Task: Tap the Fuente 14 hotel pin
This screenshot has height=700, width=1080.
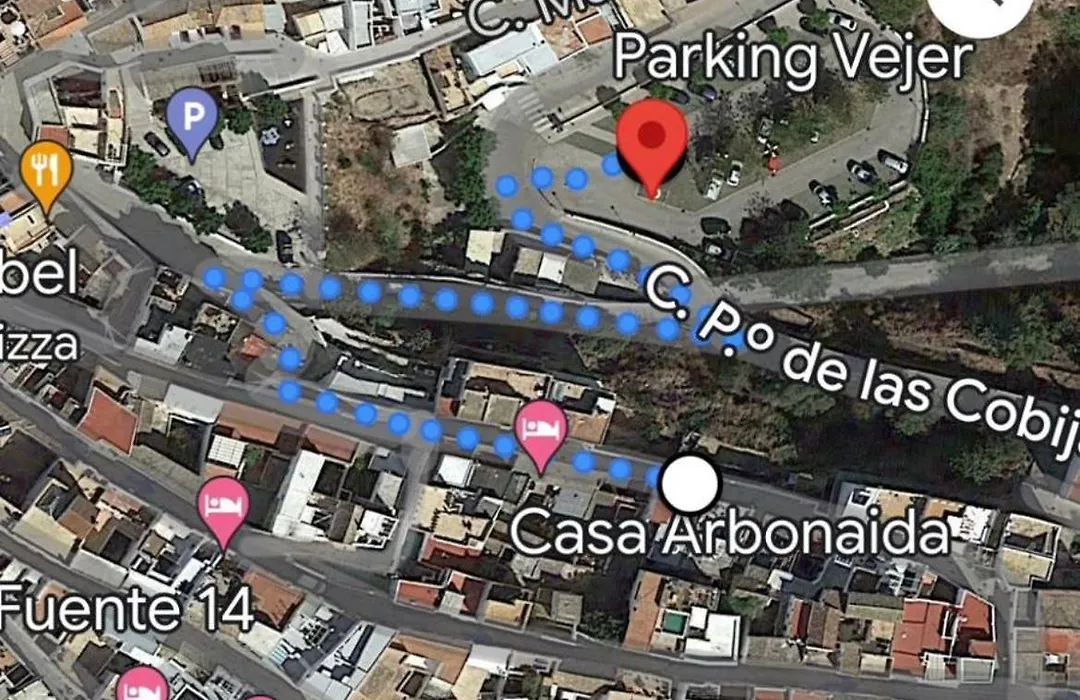Action: click(224, 505)
